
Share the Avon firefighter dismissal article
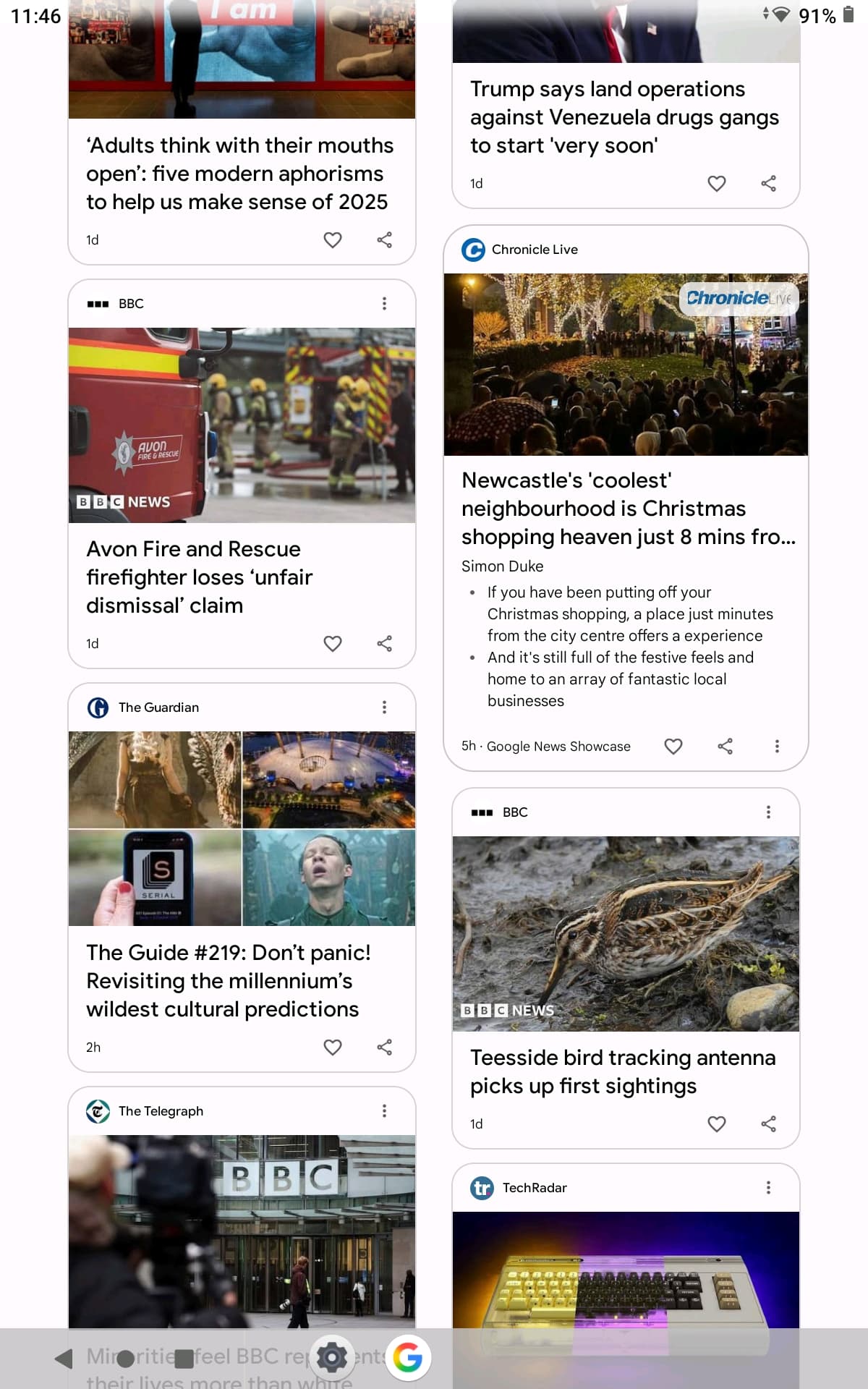tap(385, 643)
